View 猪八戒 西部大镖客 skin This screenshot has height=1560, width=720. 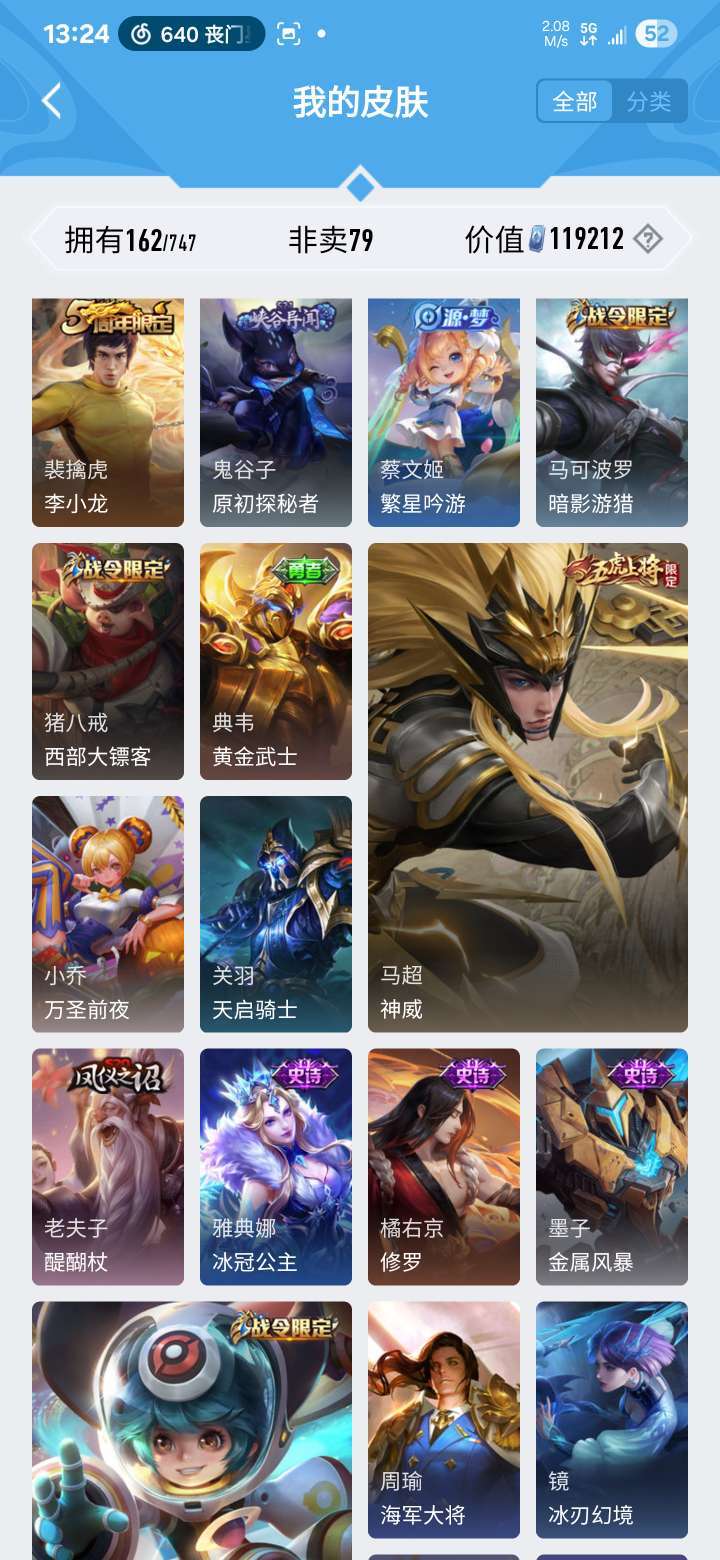click(x=108, y=661)
